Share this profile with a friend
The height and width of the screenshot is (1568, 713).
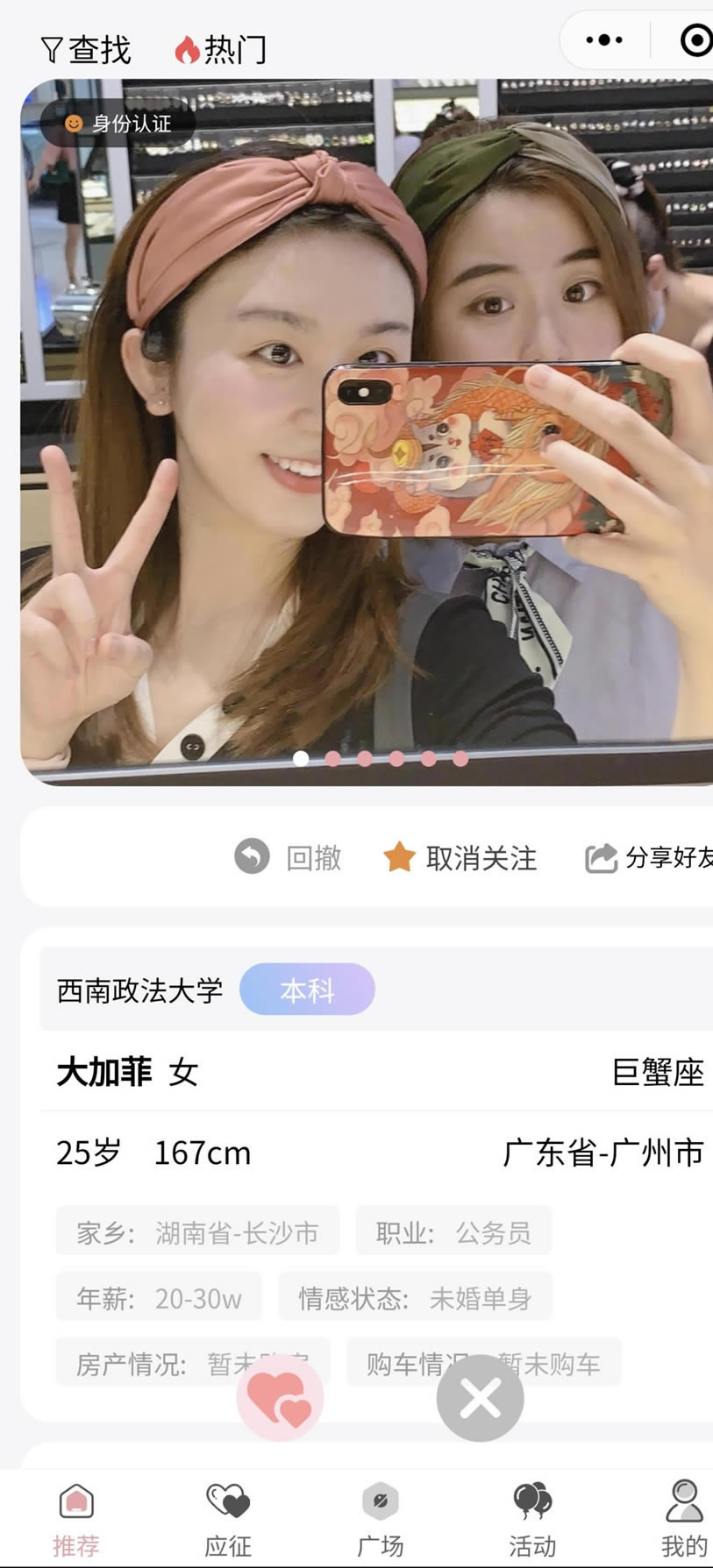pyautogui.click(x=649, y=857)
